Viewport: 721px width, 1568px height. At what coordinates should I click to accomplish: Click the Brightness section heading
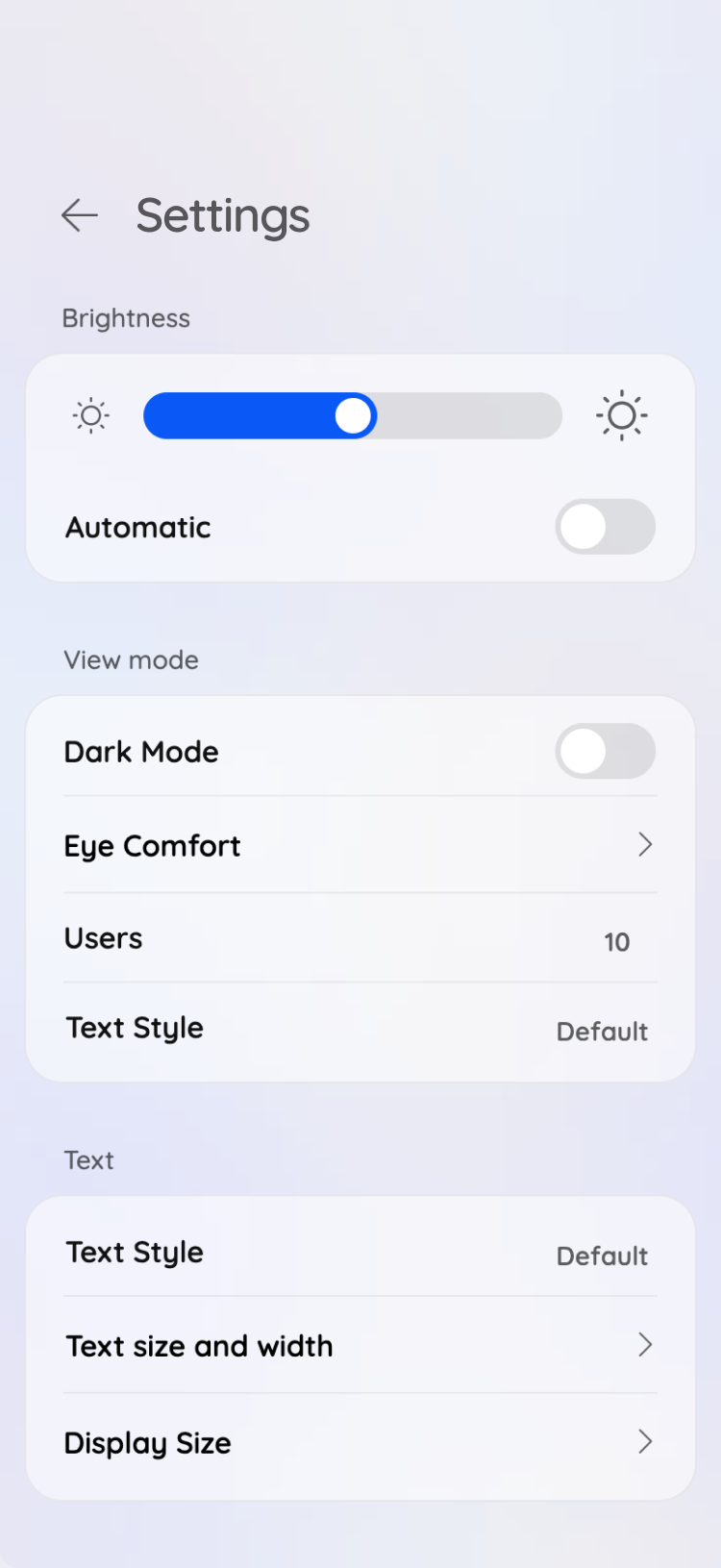(x=126, y=317)
